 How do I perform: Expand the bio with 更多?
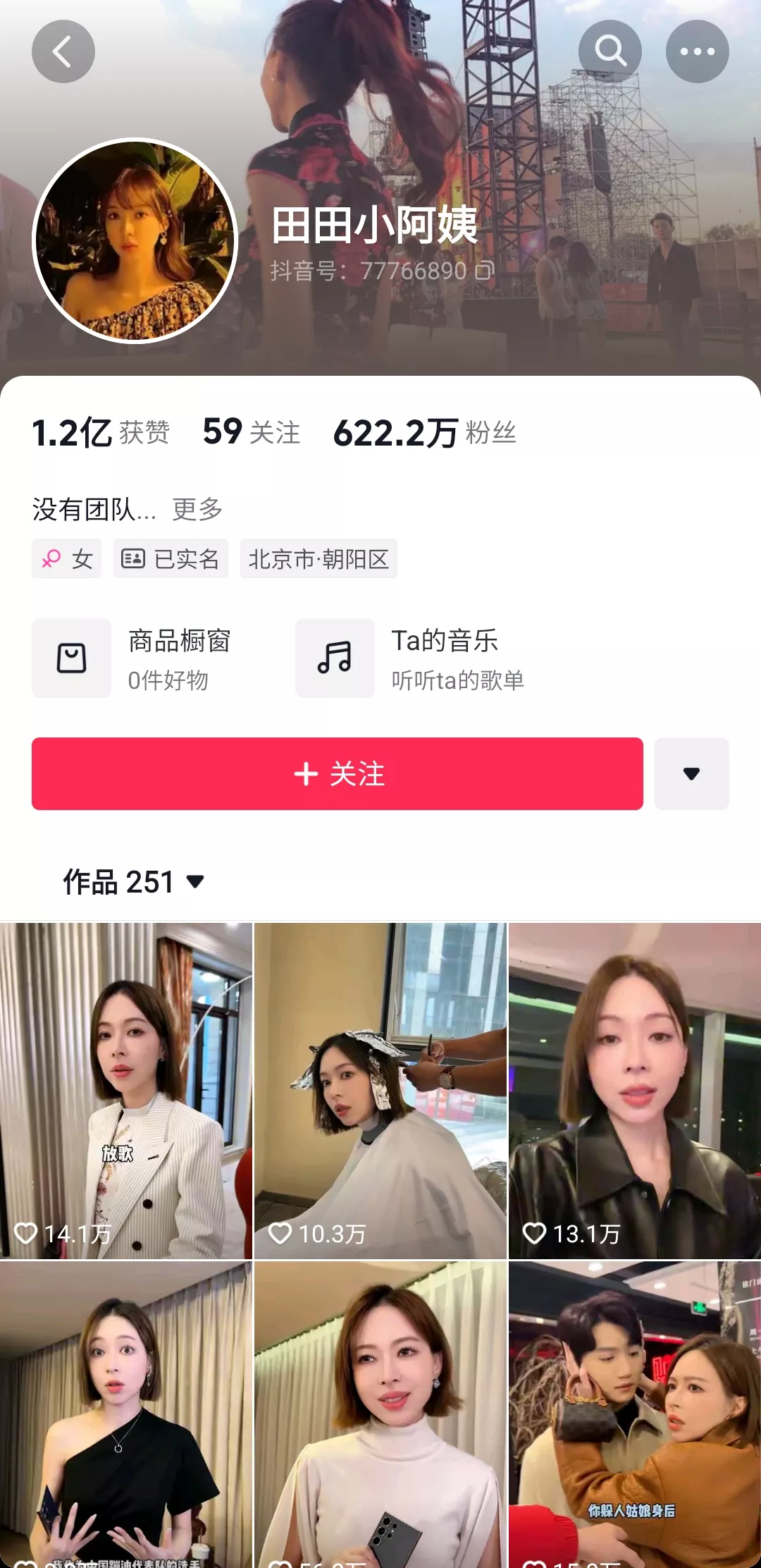point(197,509)
